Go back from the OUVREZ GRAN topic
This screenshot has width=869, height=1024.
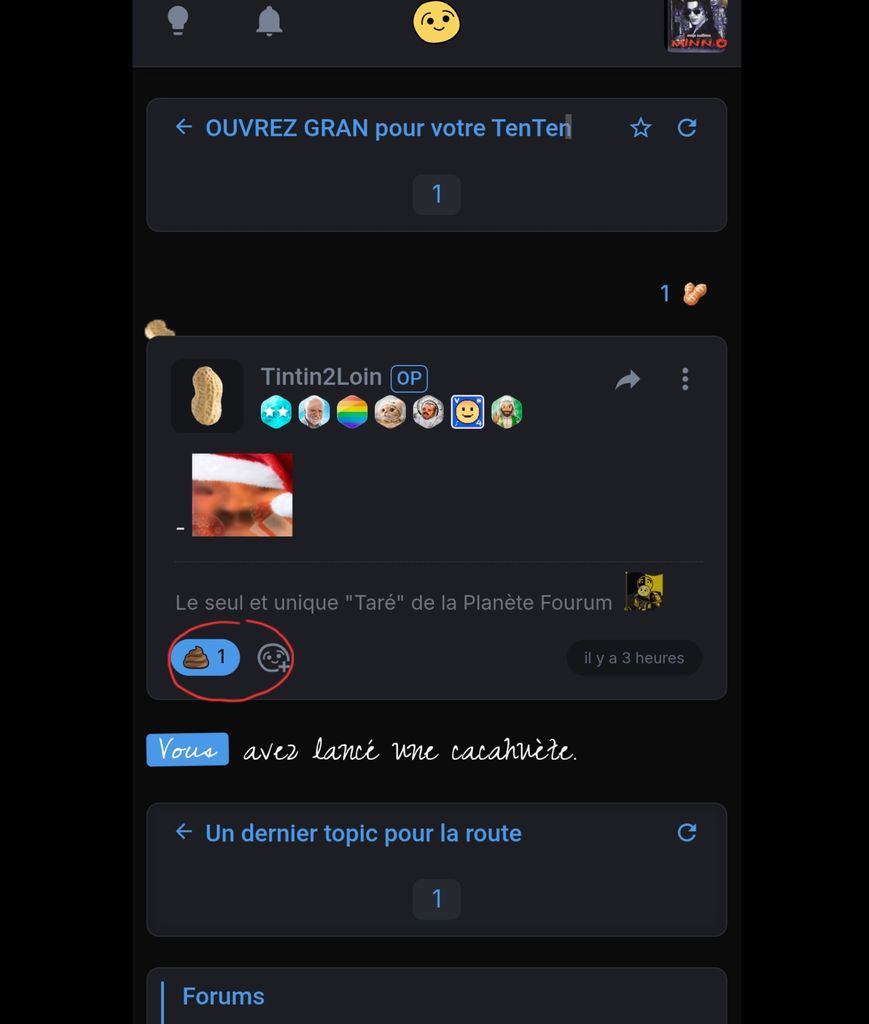[184, 127]
